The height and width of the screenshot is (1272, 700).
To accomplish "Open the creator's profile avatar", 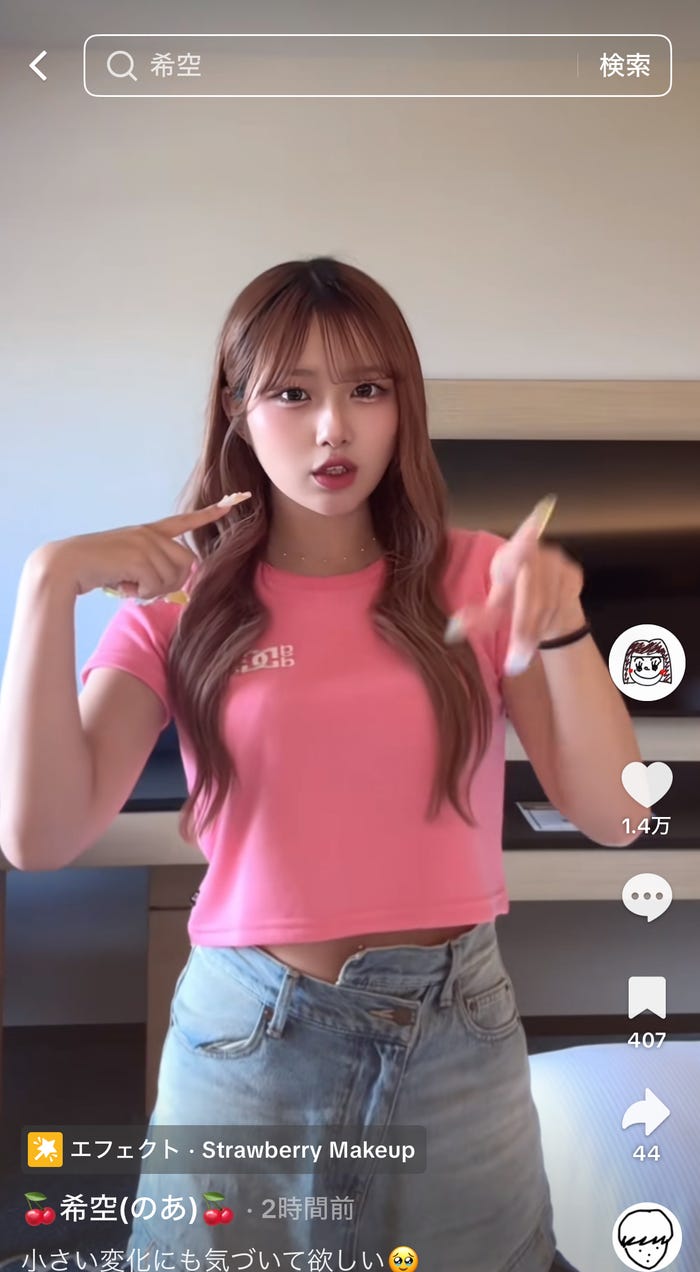I will (x=647, y=662).
